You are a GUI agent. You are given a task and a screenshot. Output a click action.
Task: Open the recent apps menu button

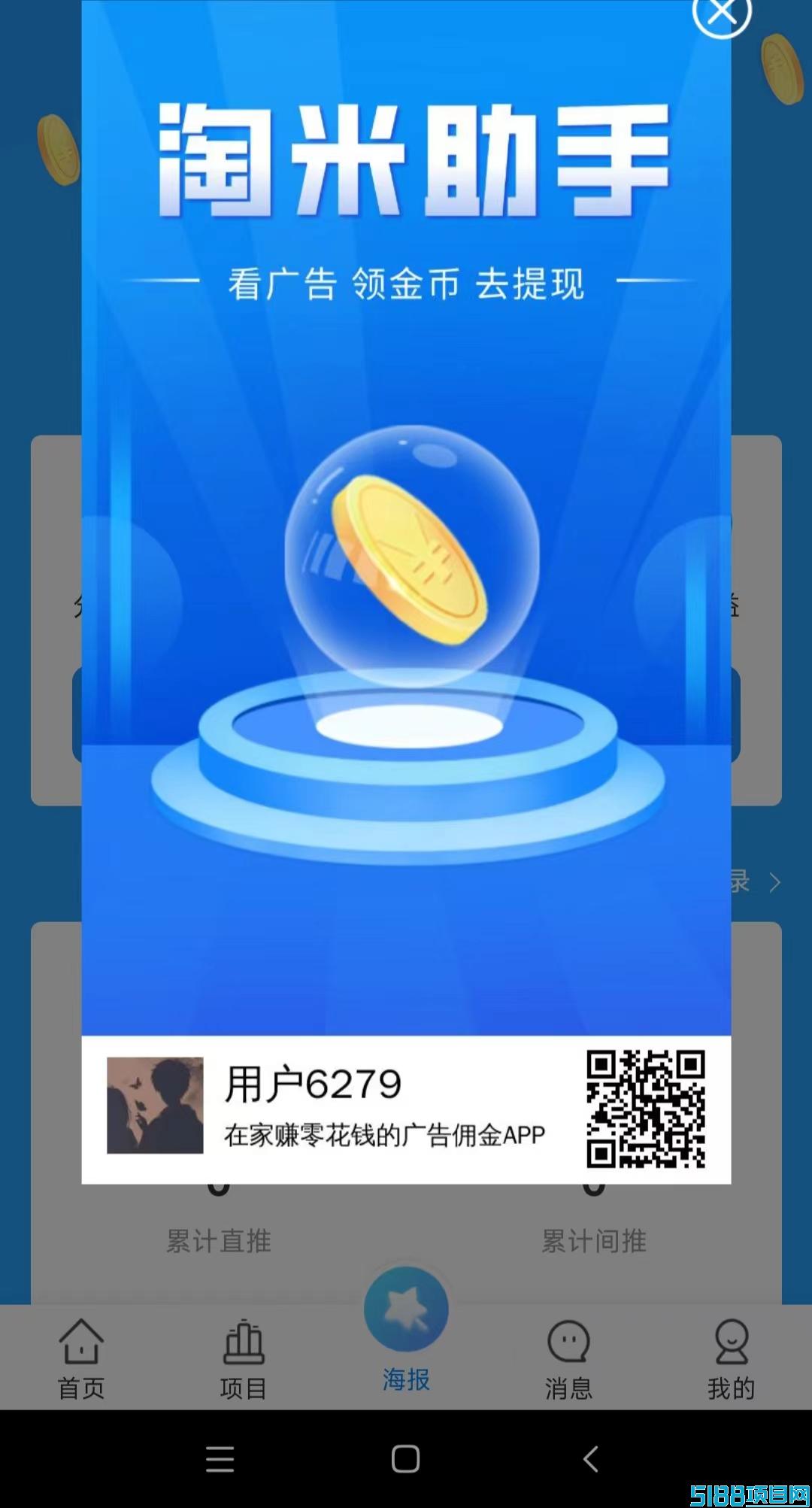pyautogui.click(x=220, y=1459)
